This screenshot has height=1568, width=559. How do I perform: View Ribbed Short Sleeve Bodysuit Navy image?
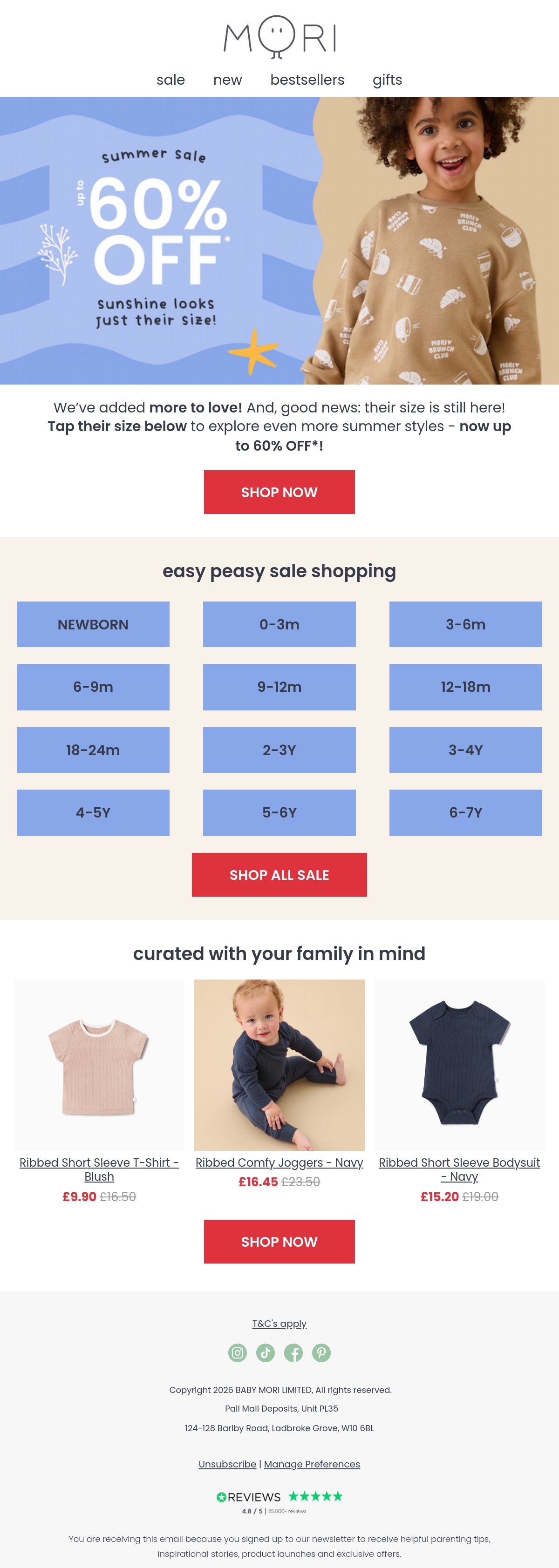460,1065
